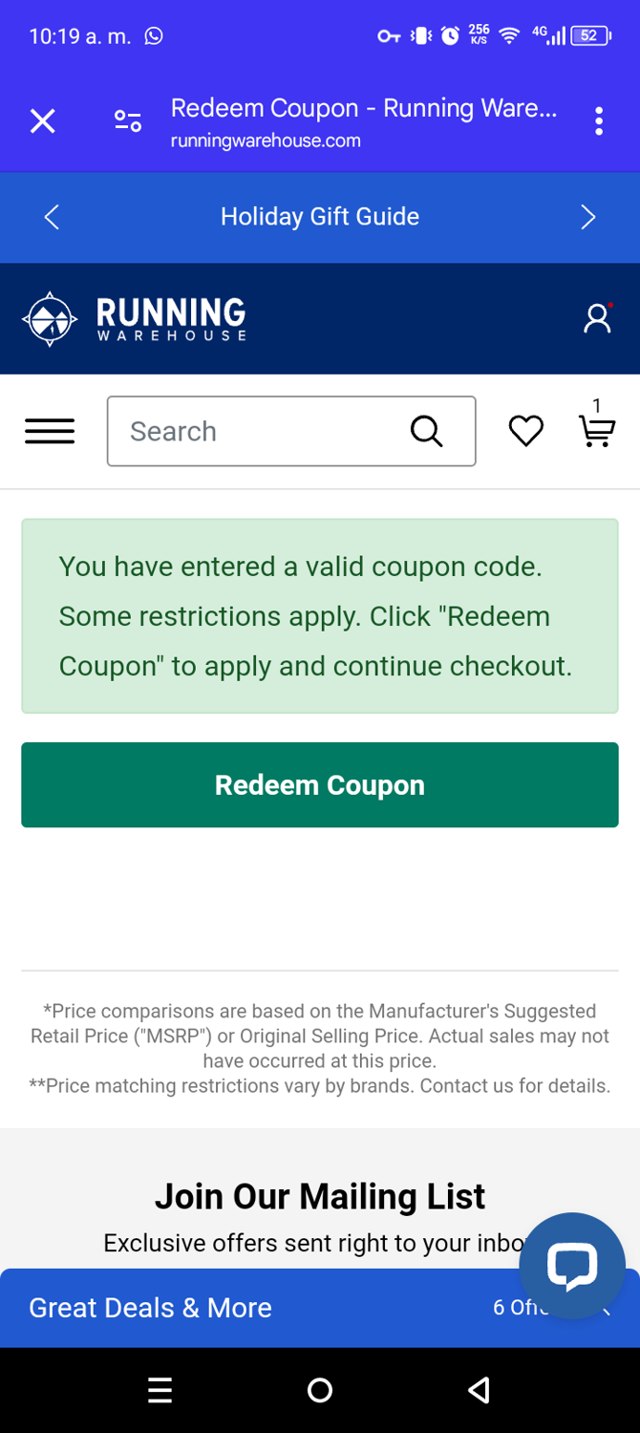The image size is (640, 1433).
Task: Focus the Search text field
Action: (x=260, y=431)
